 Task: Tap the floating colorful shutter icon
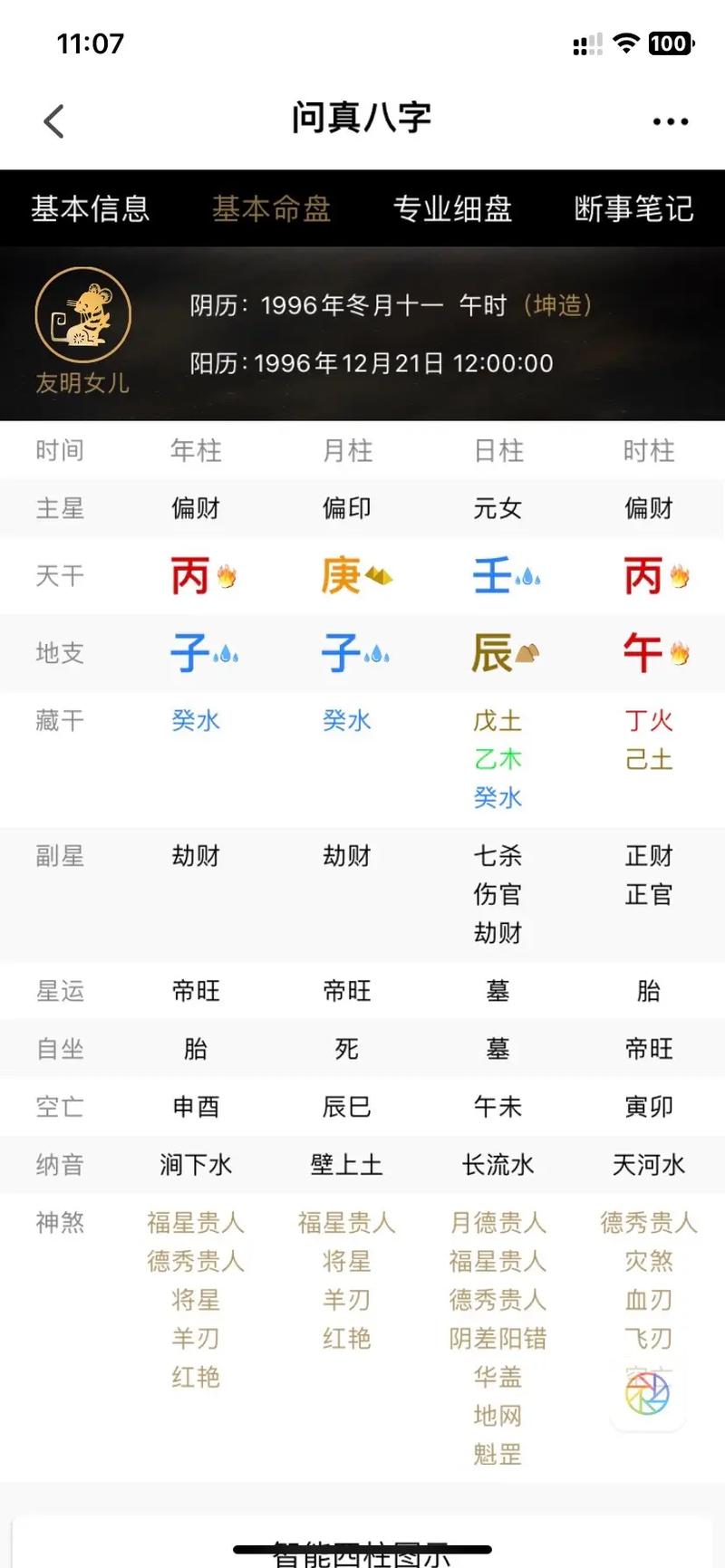pos(647,1393)
